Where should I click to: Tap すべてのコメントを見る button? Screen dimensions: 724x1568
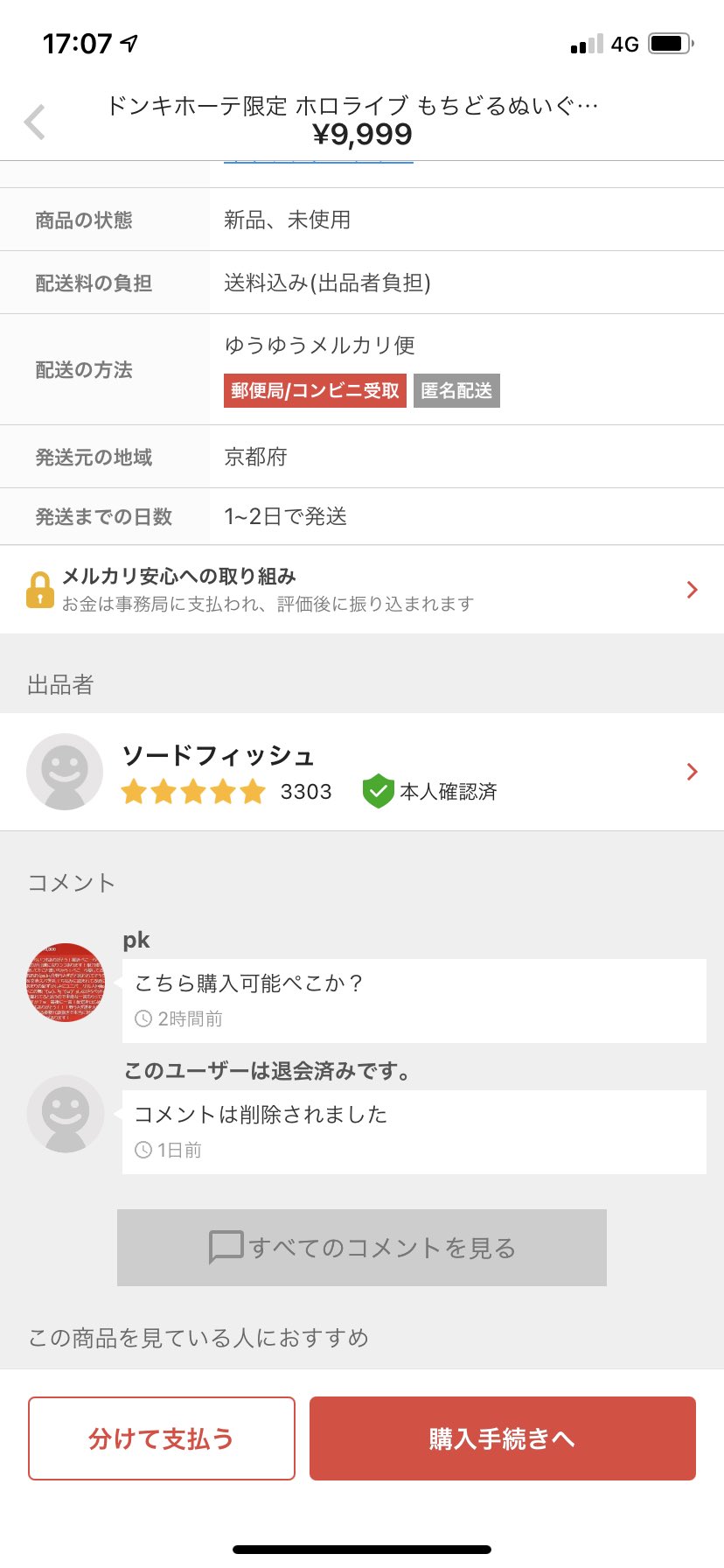click(362, 1247)
